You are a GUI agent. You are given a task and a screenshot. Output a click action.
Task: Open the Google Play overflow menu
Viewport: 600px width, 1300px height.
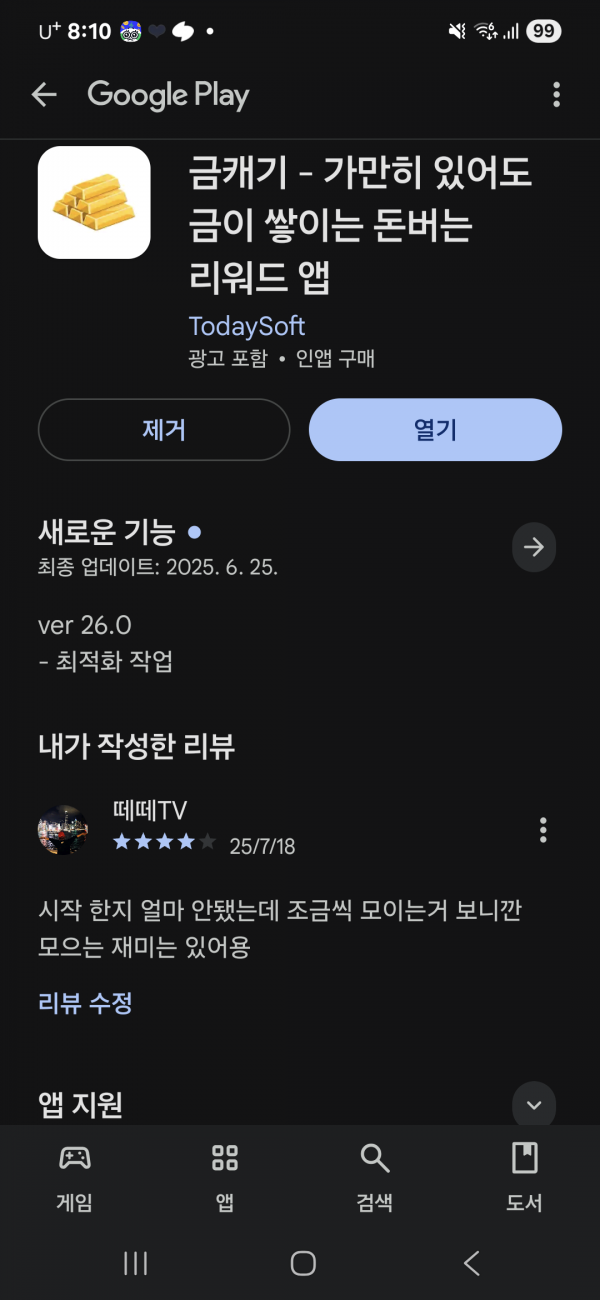pyautogui.click(x=556, y=95)
